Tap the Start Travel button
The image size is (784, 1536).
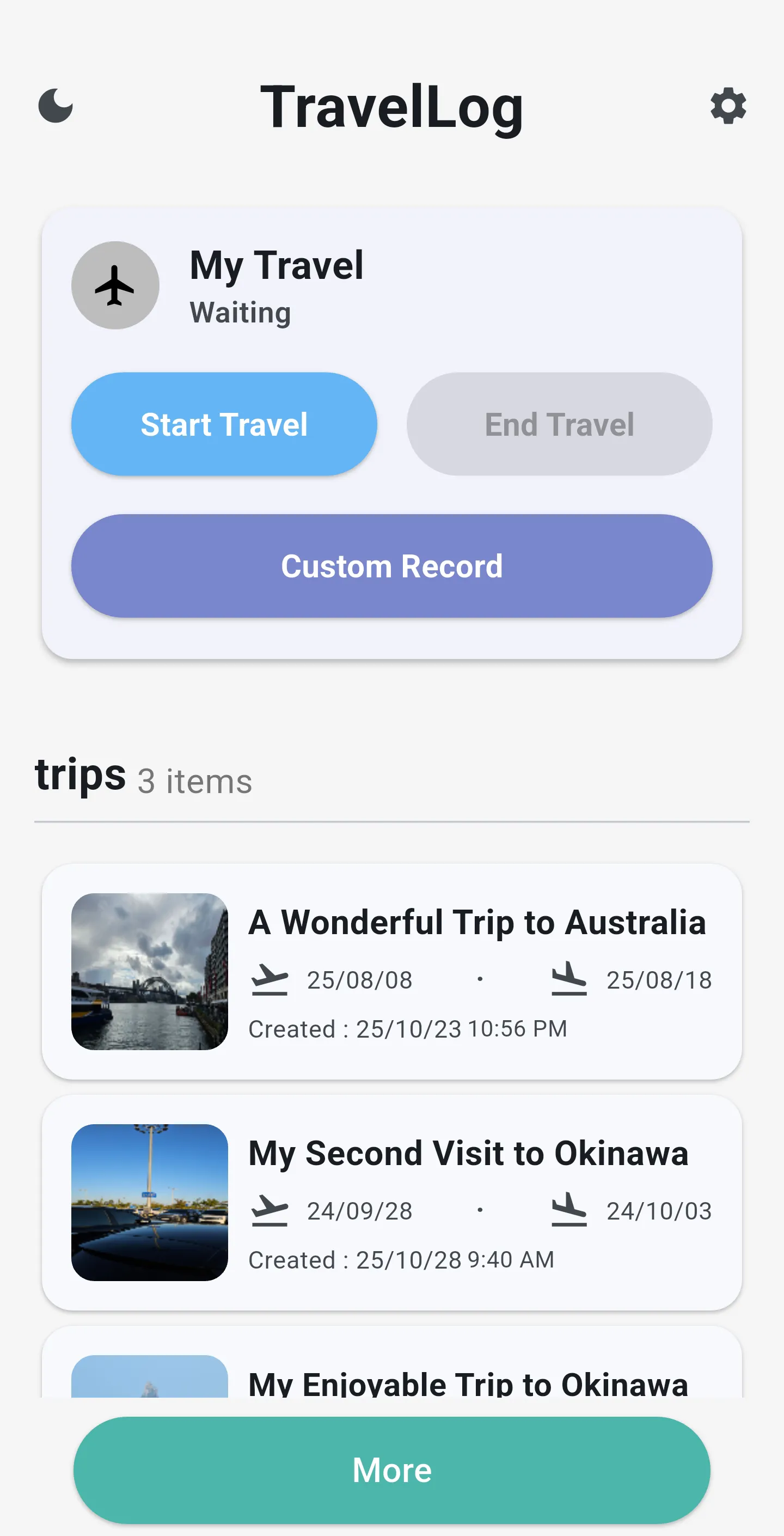(224, 424)
